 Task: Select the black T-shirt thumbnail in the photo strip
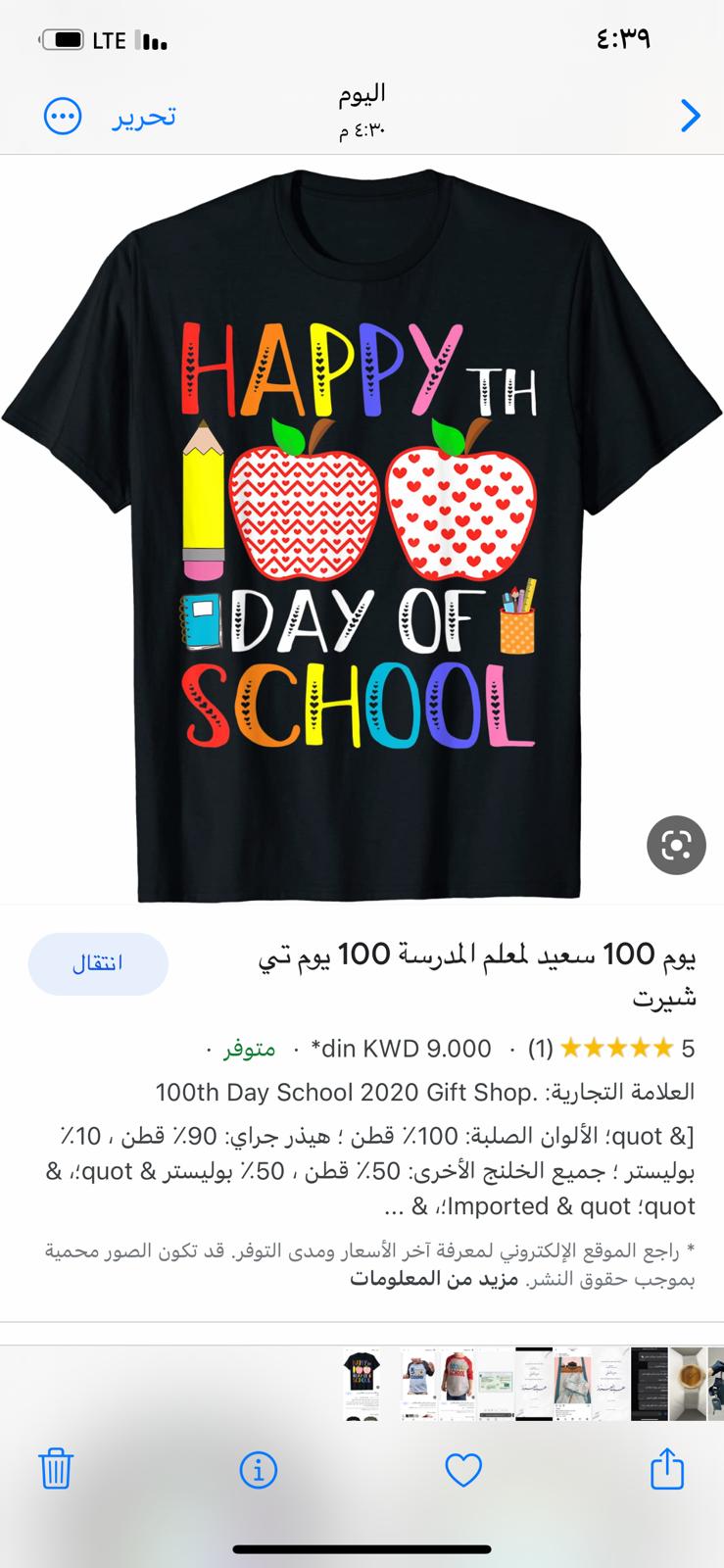click(362, 1384)
